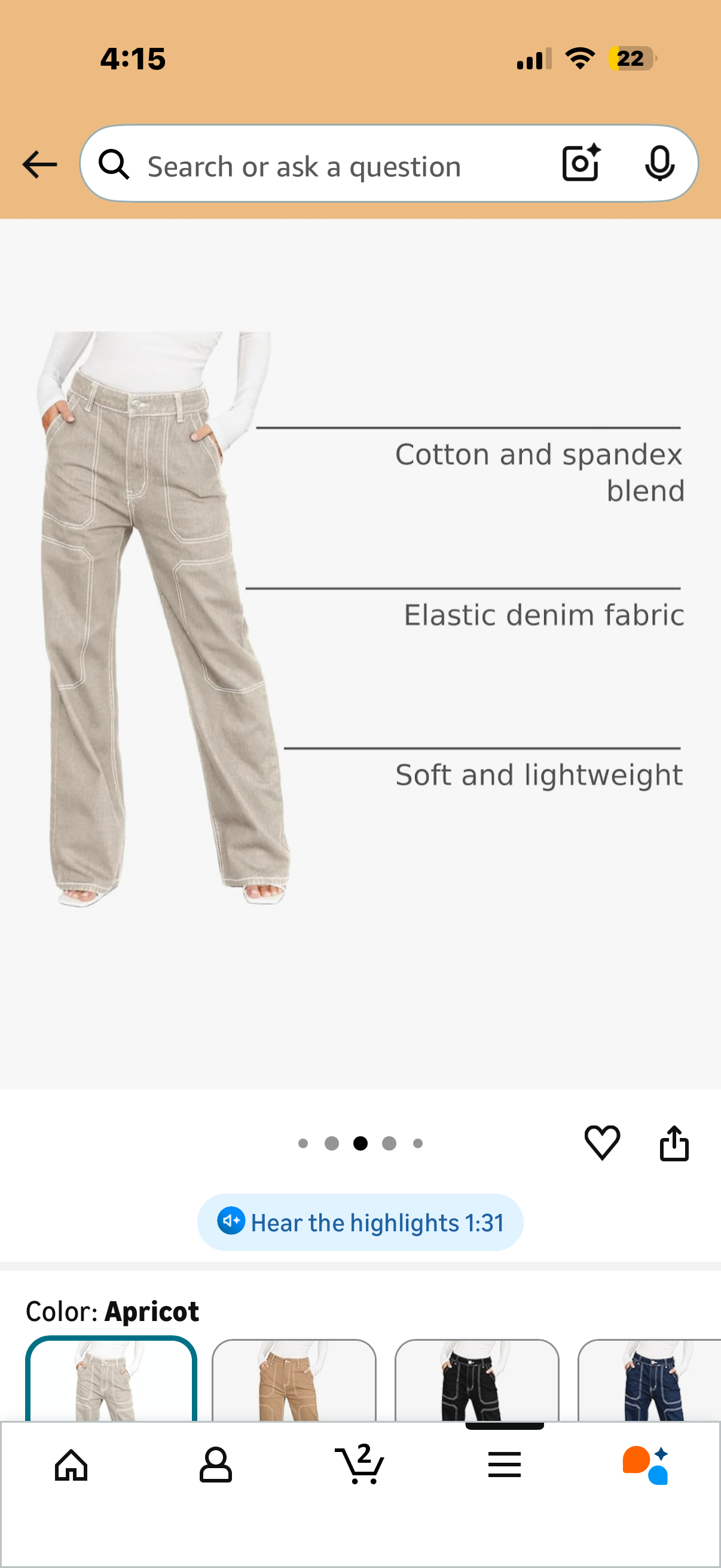Viewport: 721px width, 1568px height.
Task: Favorite the product with the heart icon
Action: tap(603, 1143)
